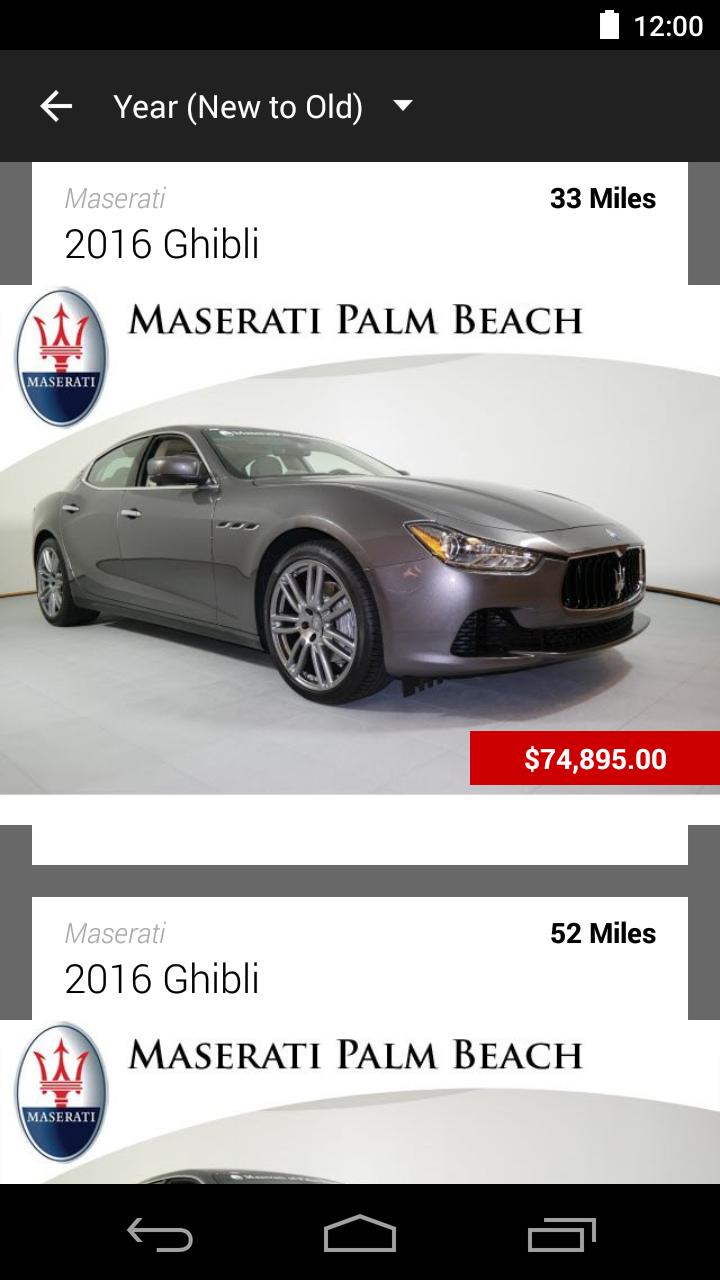Open the system recent apps view
720x1280 pixels.
pos(561,1234)
